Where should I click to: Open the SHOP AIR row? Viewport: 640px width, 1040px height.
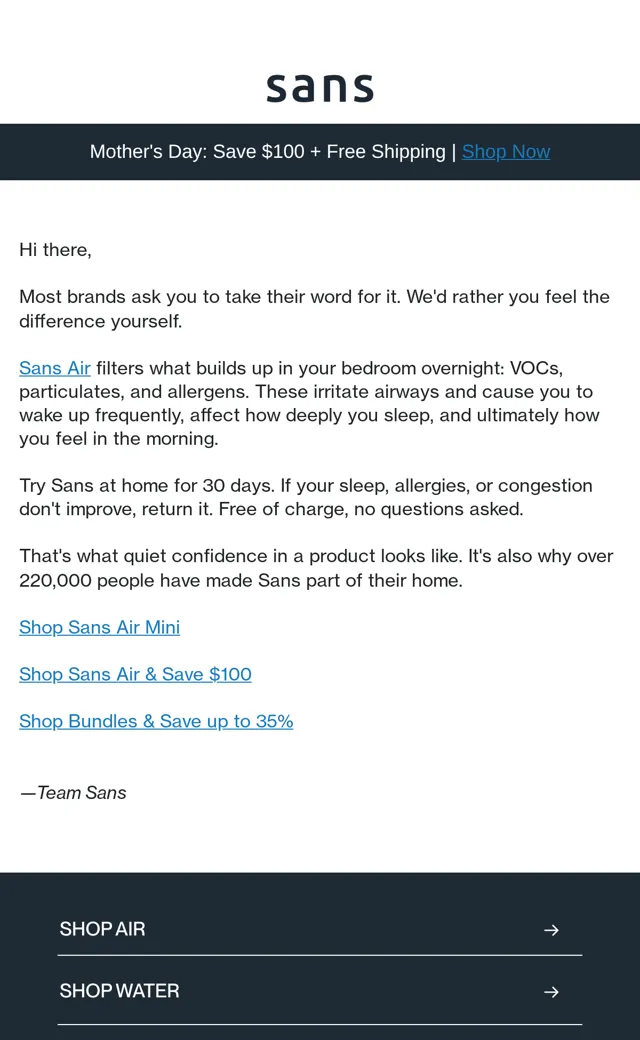click(320, 929)
